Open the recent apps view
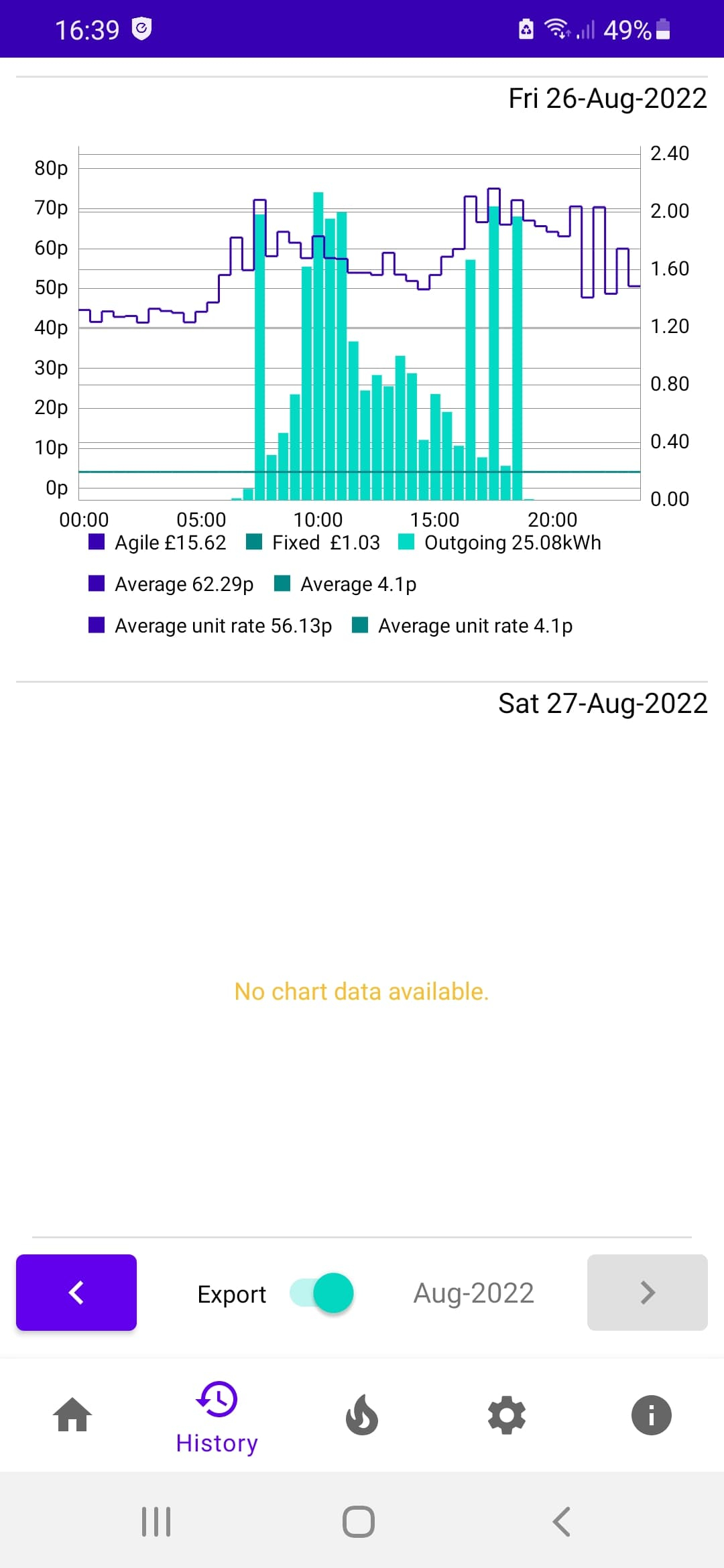Screen dimensions: 724x1568 [x=156, y=1521]
